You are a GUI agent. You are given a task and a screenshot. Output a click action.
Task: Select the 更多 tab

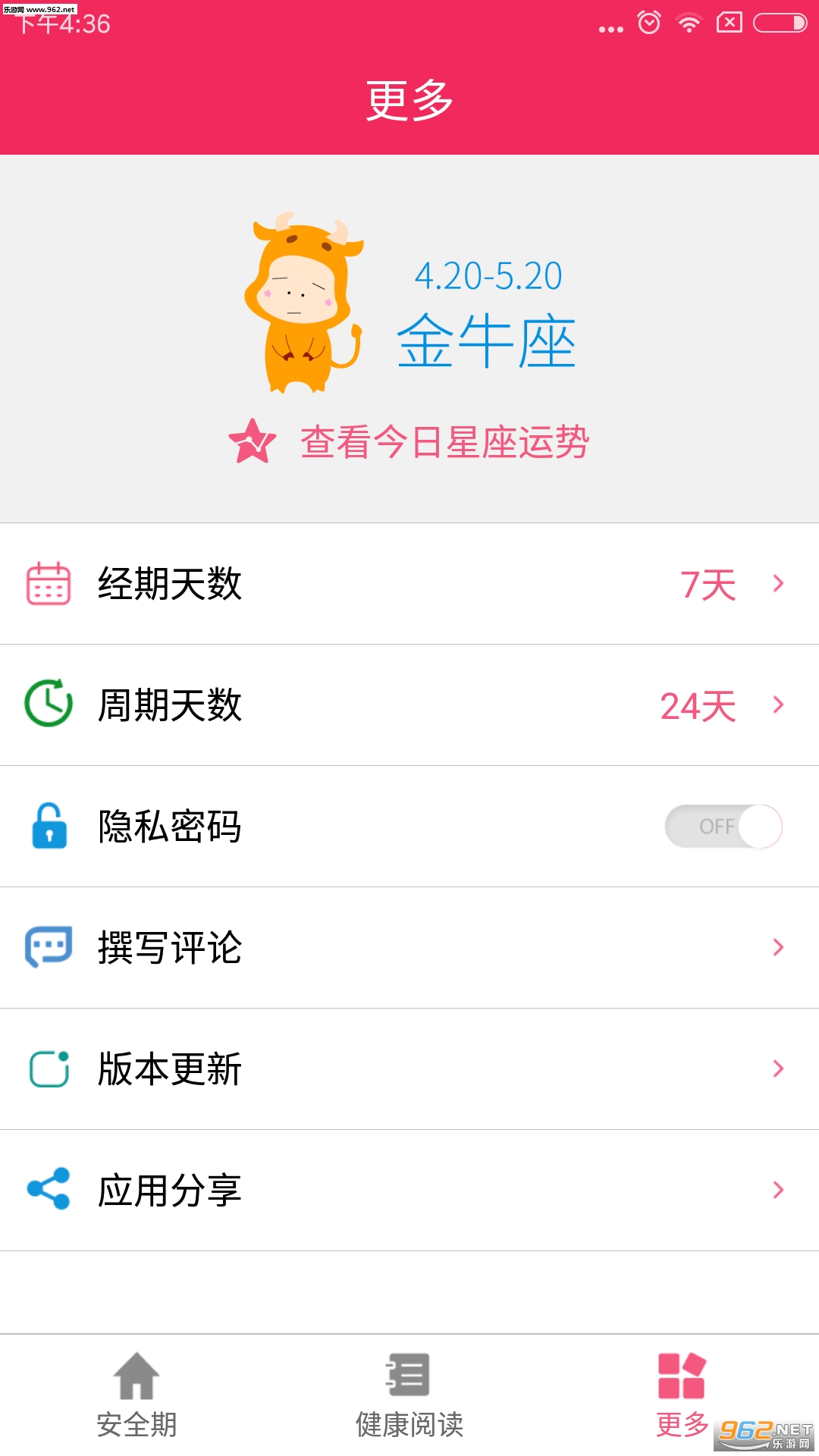pos(682,1395)
